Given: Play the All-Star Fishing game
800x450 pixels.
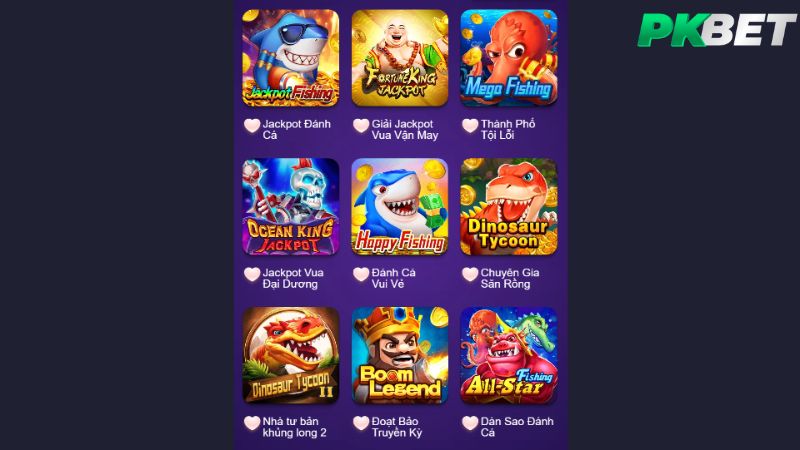Looking at the screenshot, I should coord(509,355).
